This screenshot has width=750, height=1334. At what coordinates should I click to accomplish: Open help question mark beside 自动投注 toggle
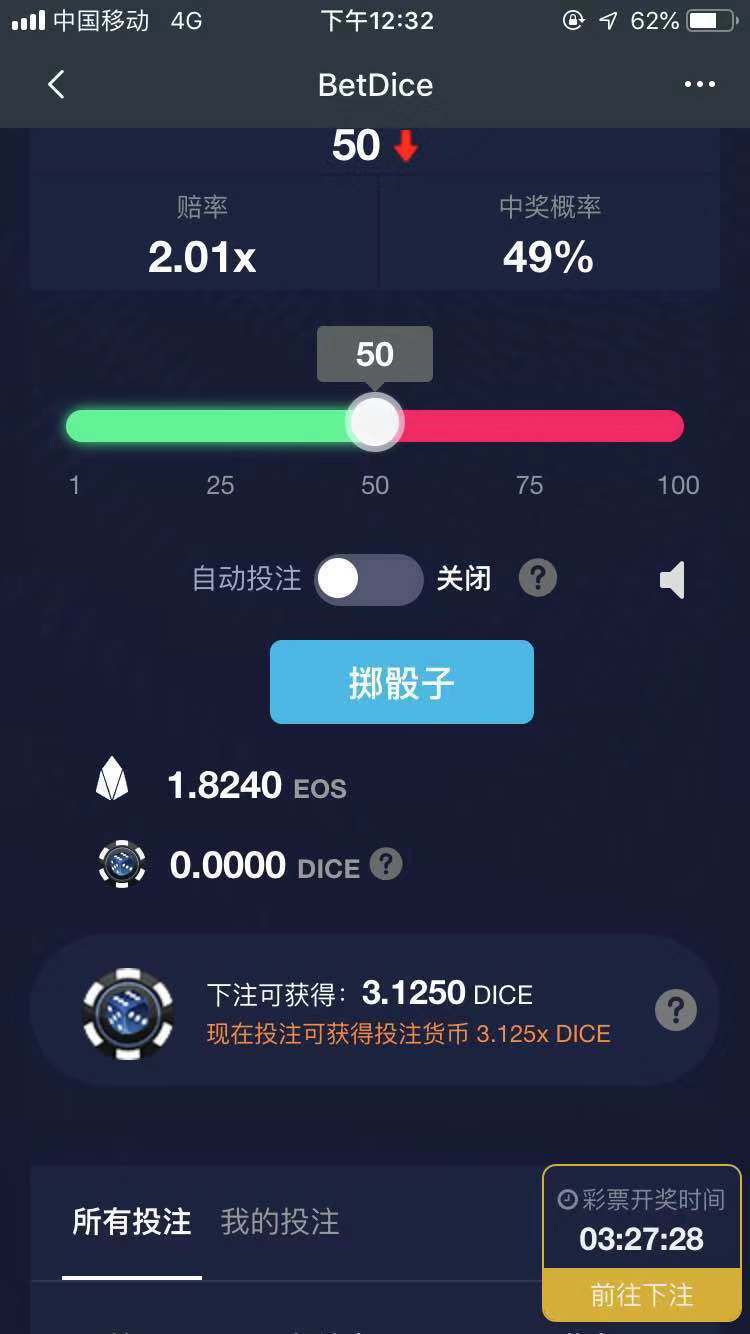coord(537,579)
